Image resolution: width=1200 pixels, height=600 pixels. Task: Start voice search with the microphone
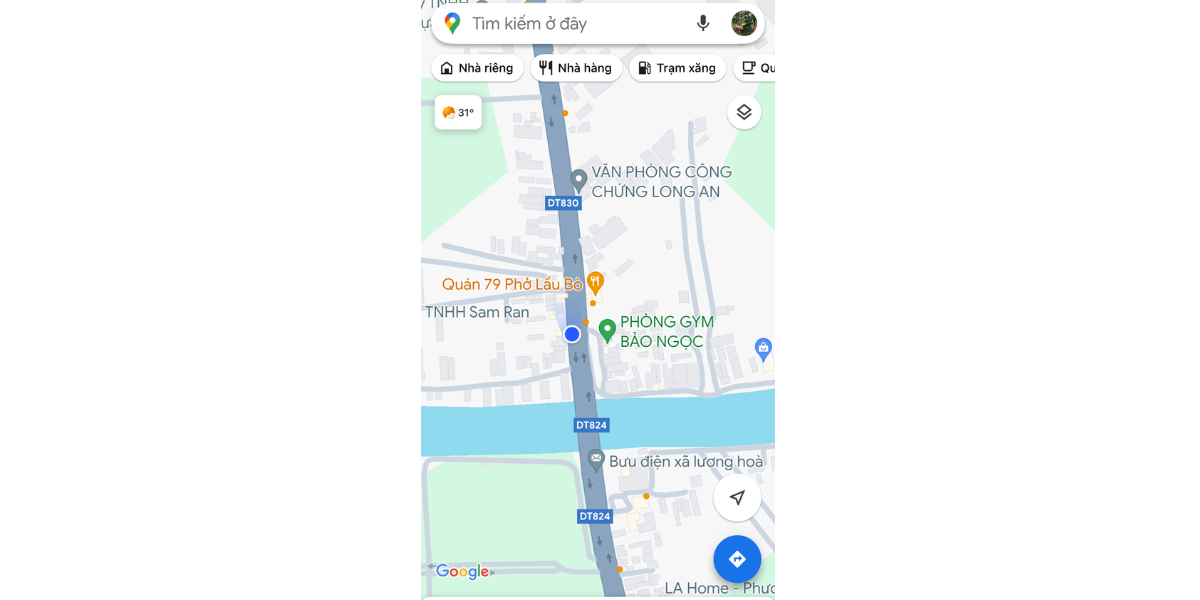pyautogui.click(x=703, y=23)
